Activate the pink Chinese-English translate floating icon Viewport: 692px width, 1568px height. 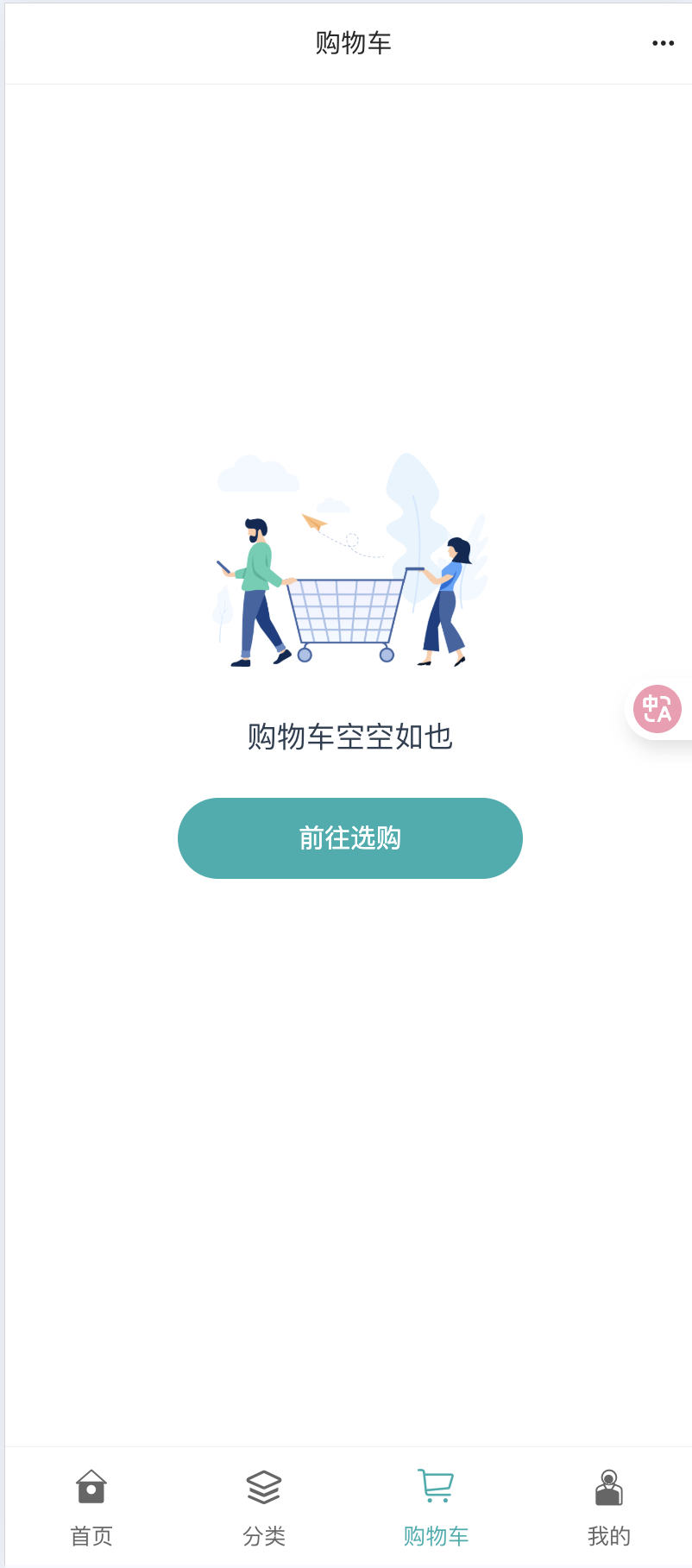[x=658, y=708]
